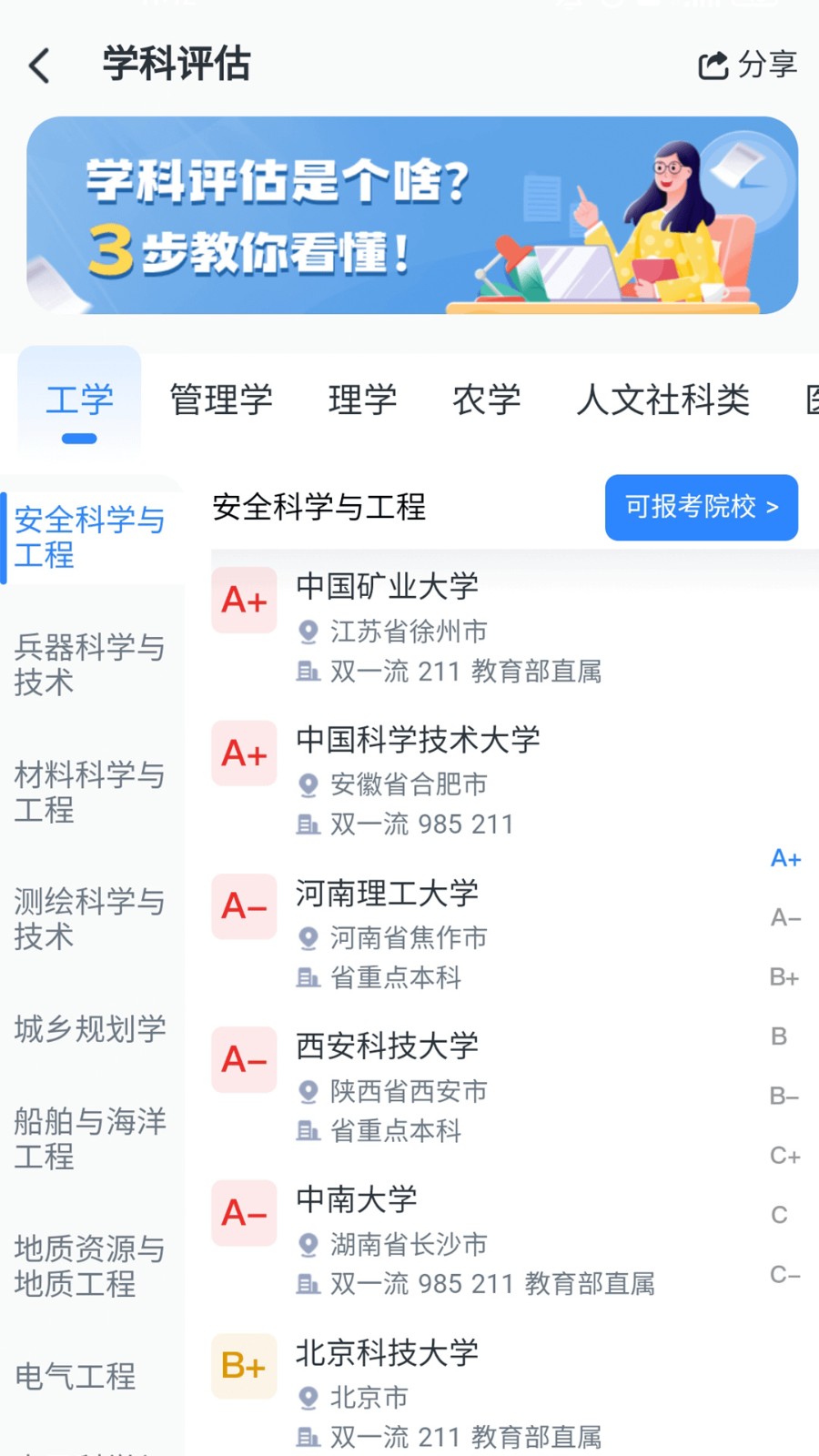Select 材料科学与工程 subject
The image size is (819, 1456).
[89, 792]
